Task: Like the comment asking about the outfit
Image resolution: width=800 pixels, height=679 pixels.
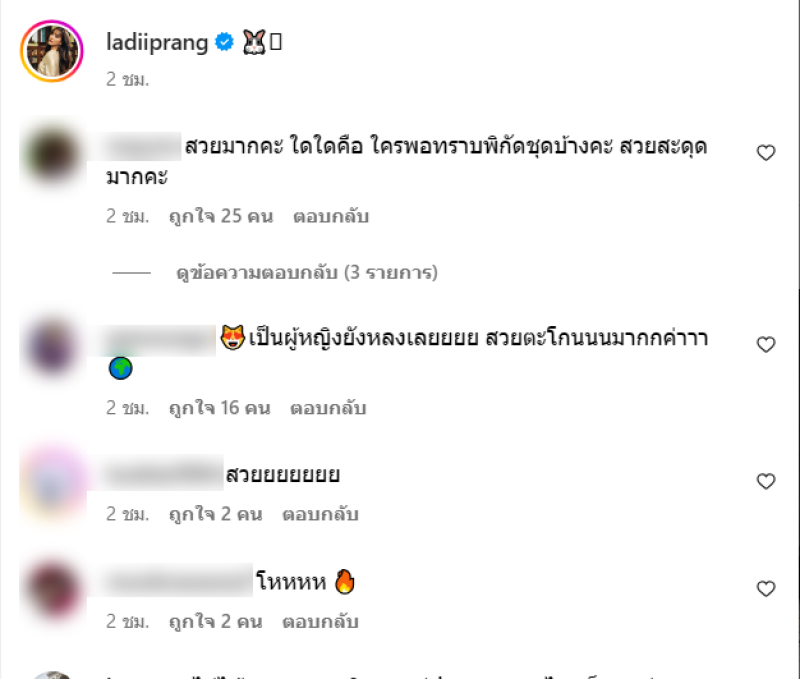Action: click(766, 153)
